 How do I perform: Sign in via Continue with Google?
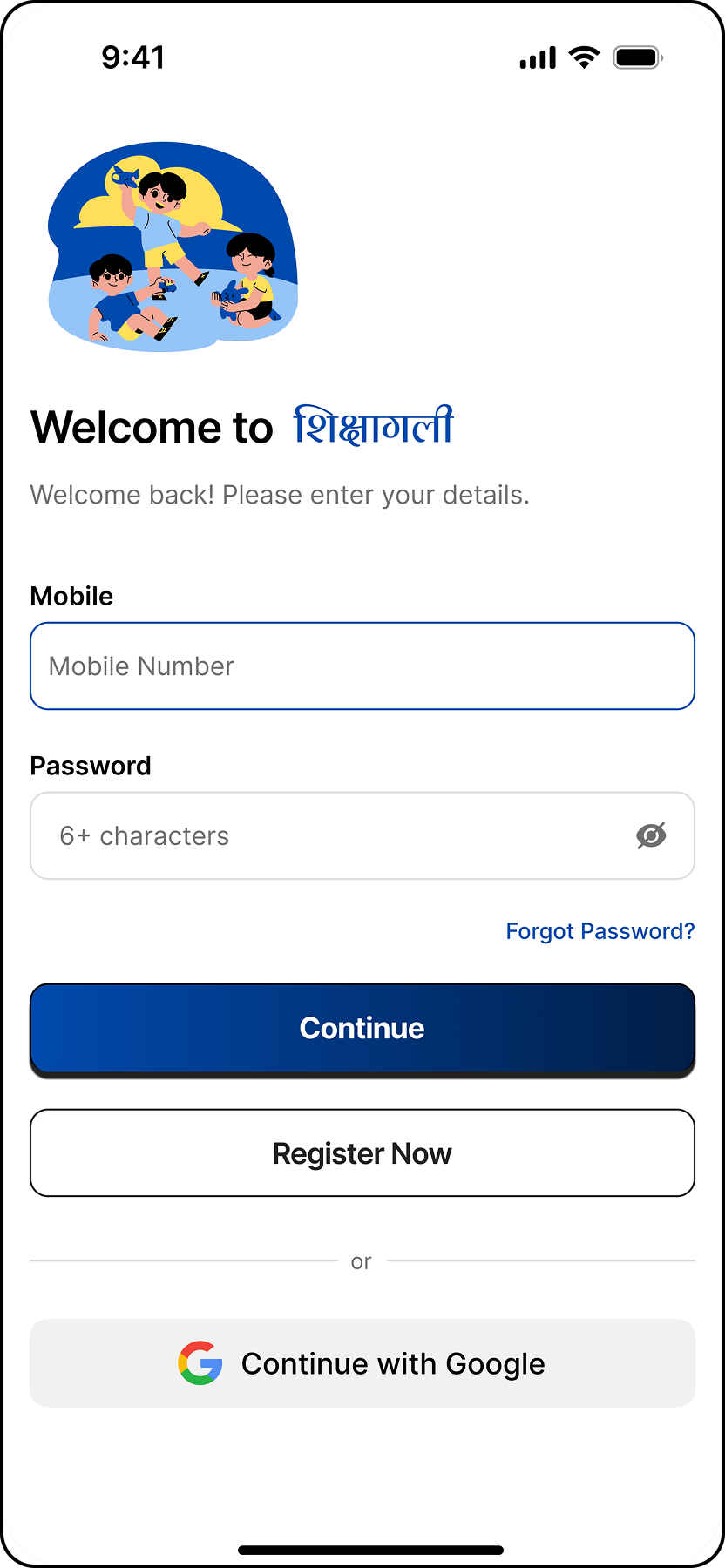tap(362, 1363)
